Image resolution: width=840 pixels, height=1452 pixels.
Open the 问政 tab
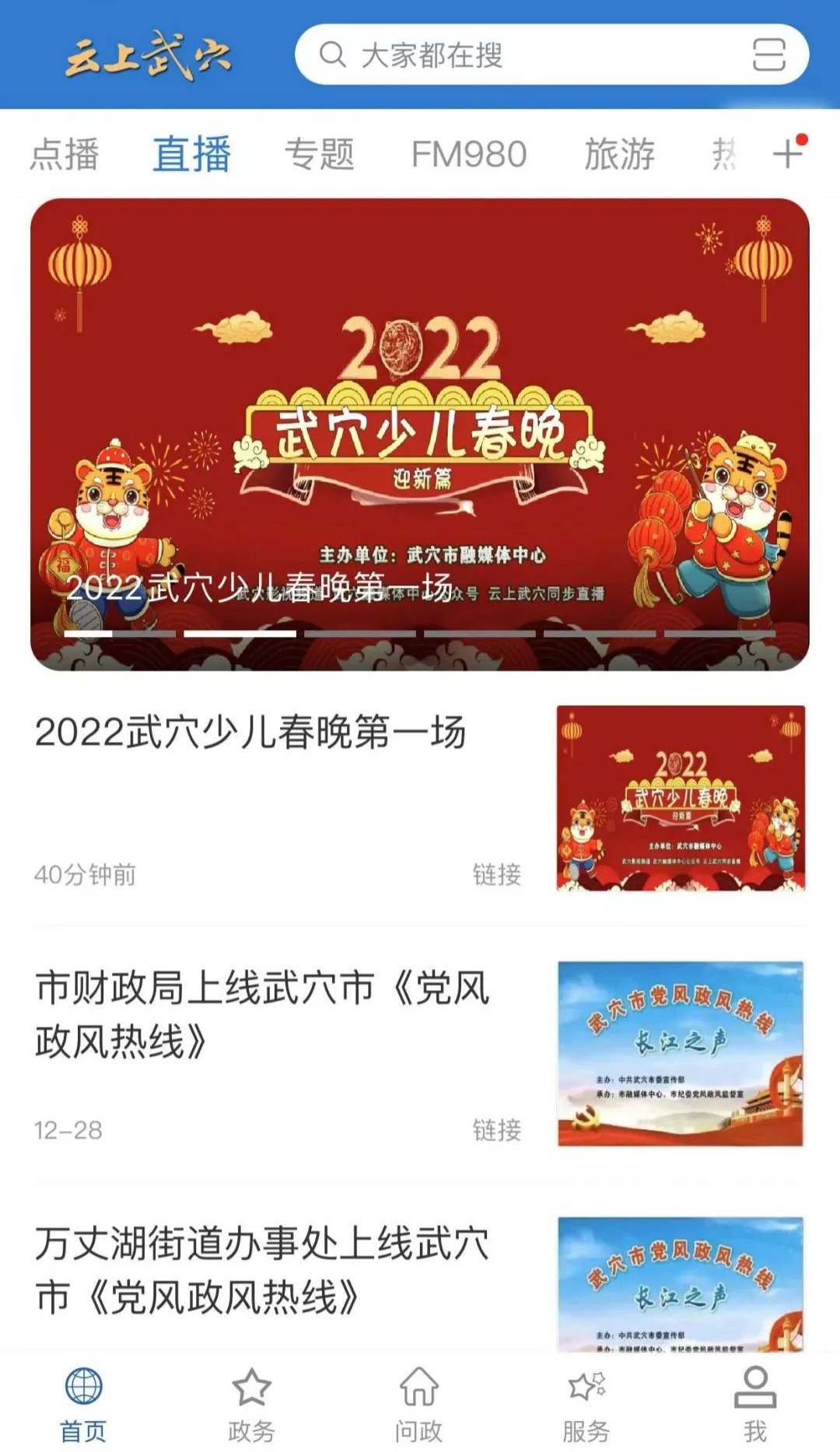click(419, 1405)
